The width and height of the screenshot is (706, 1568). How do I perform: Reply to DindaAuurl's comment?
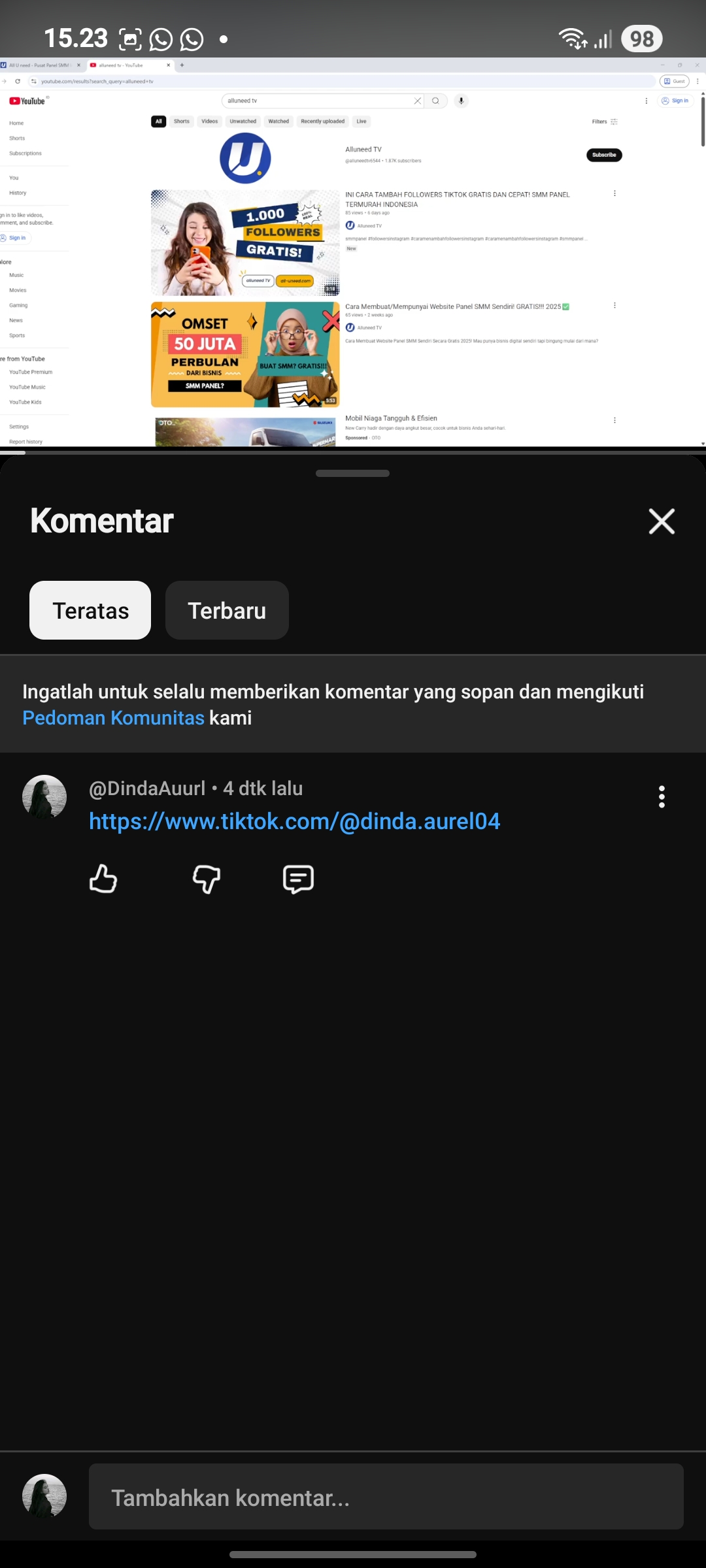(298, 879)
